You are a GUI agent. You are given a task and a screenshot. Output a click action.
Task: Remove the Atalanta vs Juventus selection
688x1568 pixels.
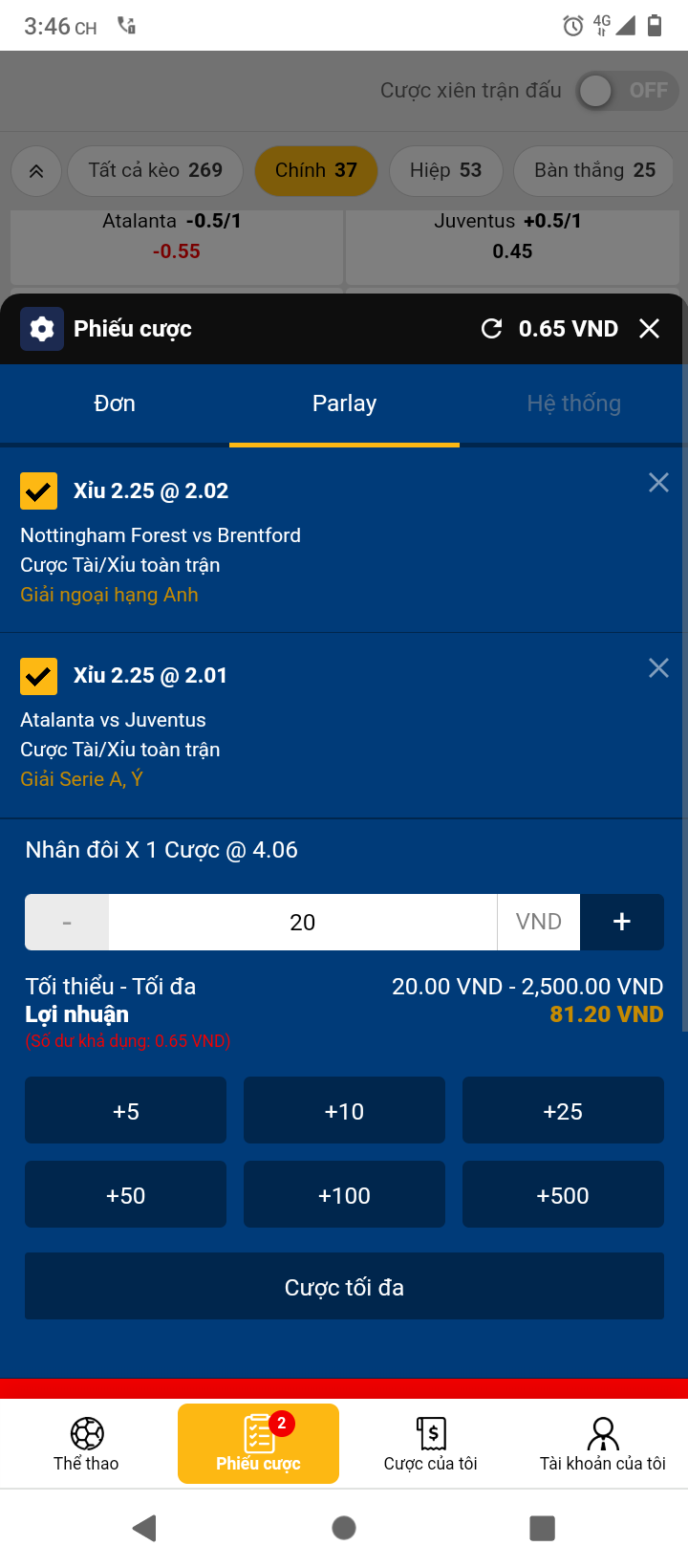[658, 667]
